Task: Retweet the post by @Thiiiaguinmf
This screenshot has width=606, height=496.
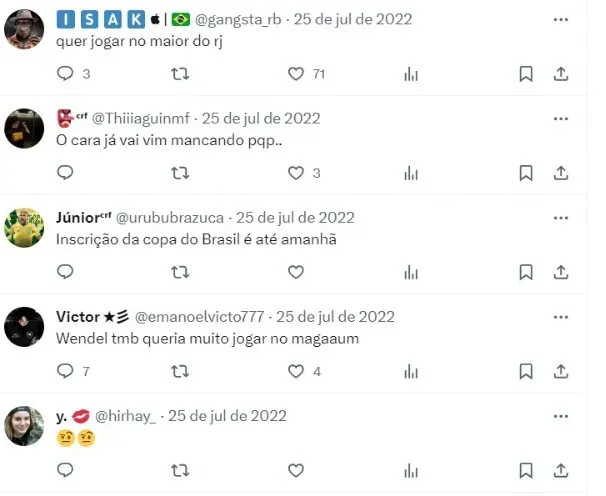Action: tap(180, 173)
